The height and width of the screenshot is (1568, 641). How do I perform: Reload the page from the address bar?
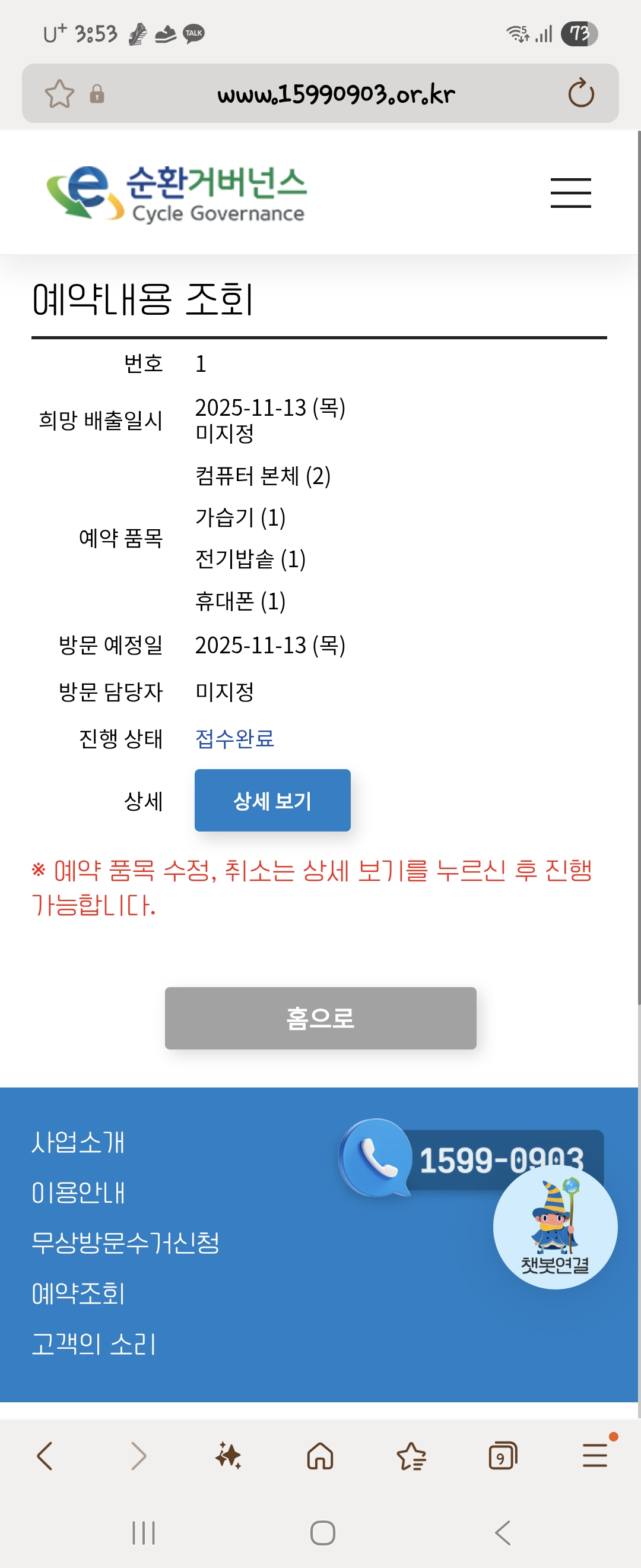(580, 94)
